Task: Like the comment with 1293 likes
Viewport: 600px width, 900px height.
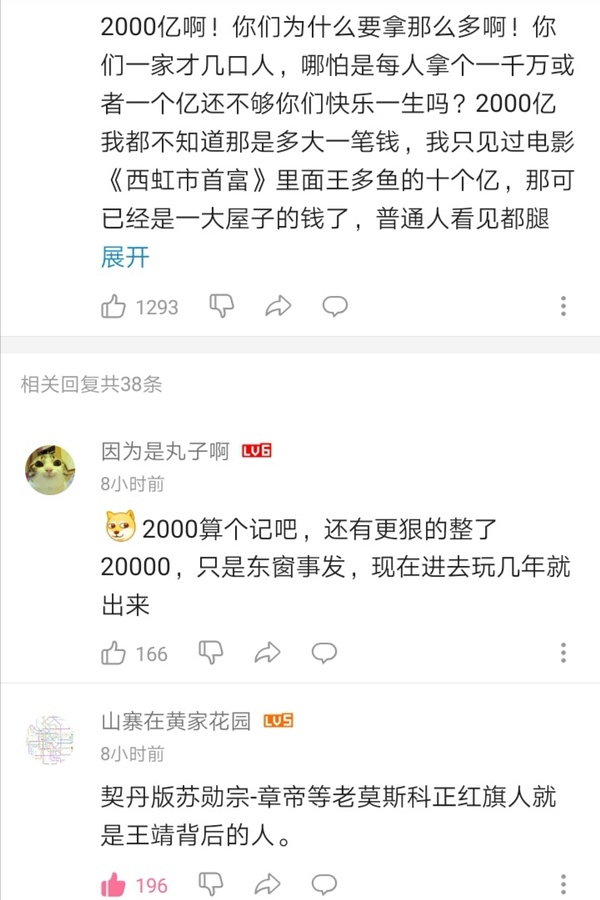Action: coord(114,307)
